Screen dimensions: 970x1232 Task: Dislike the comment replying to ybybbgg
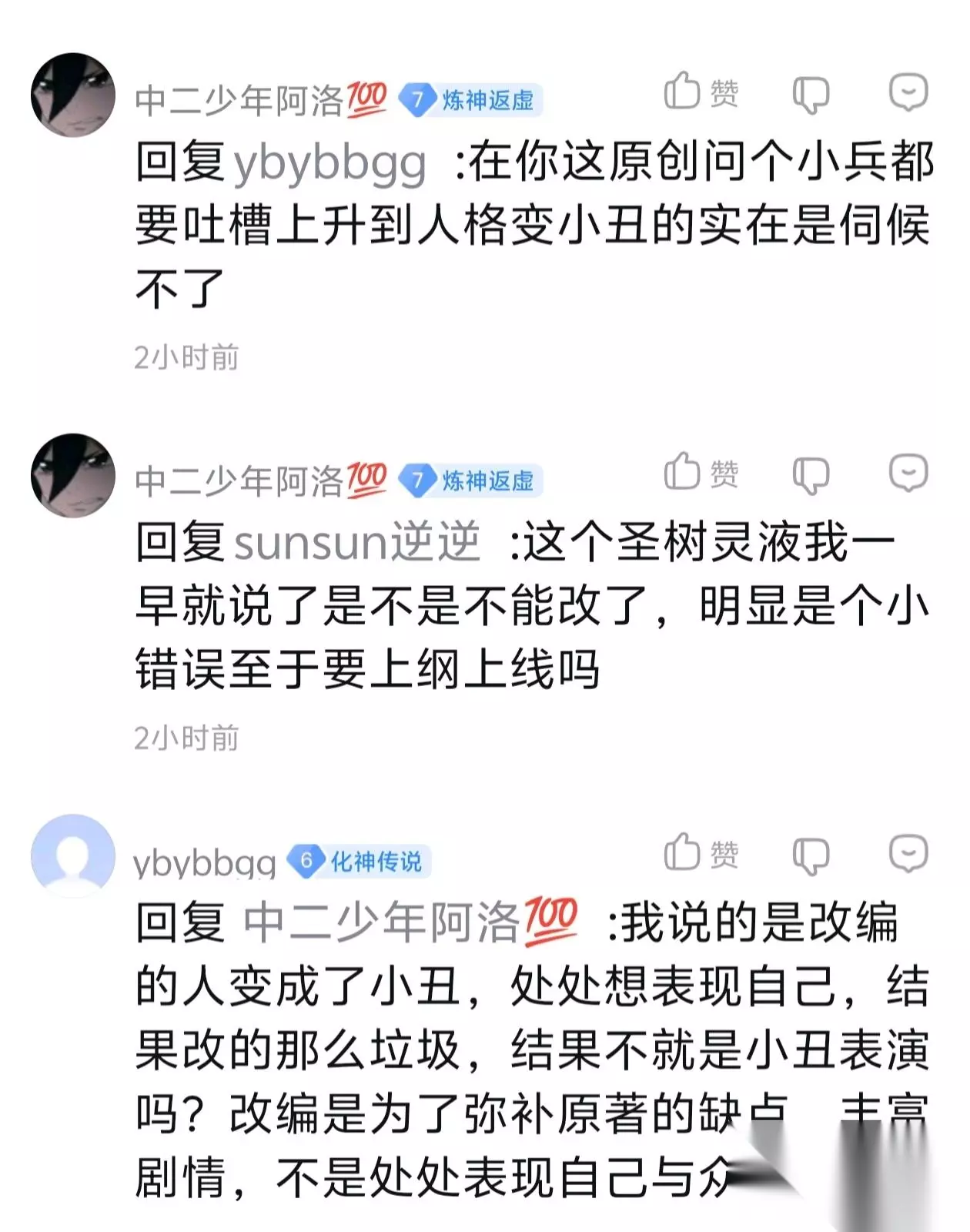tap(811, 95)
